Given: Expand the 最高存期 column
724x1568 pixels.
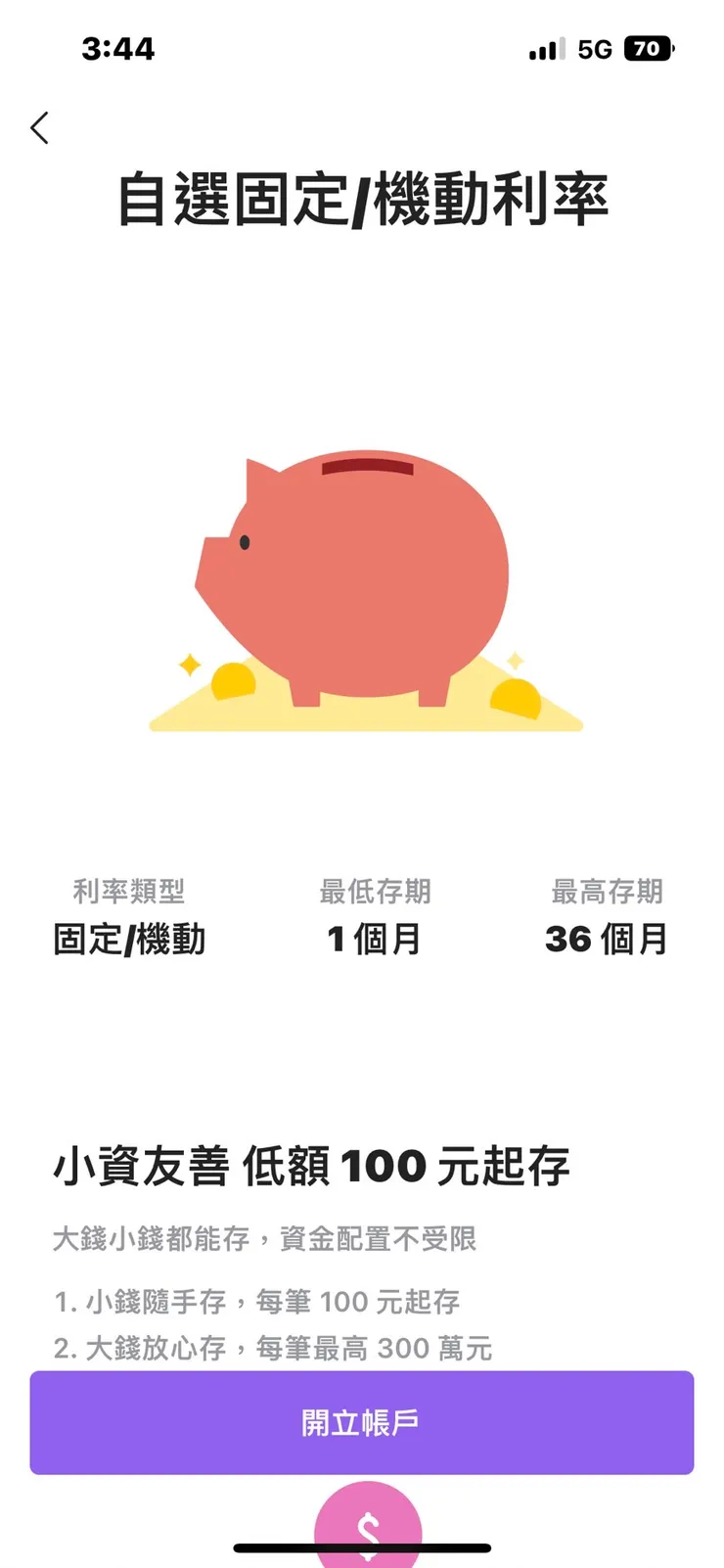Looking at the screenshot, I should coord(608,892).
